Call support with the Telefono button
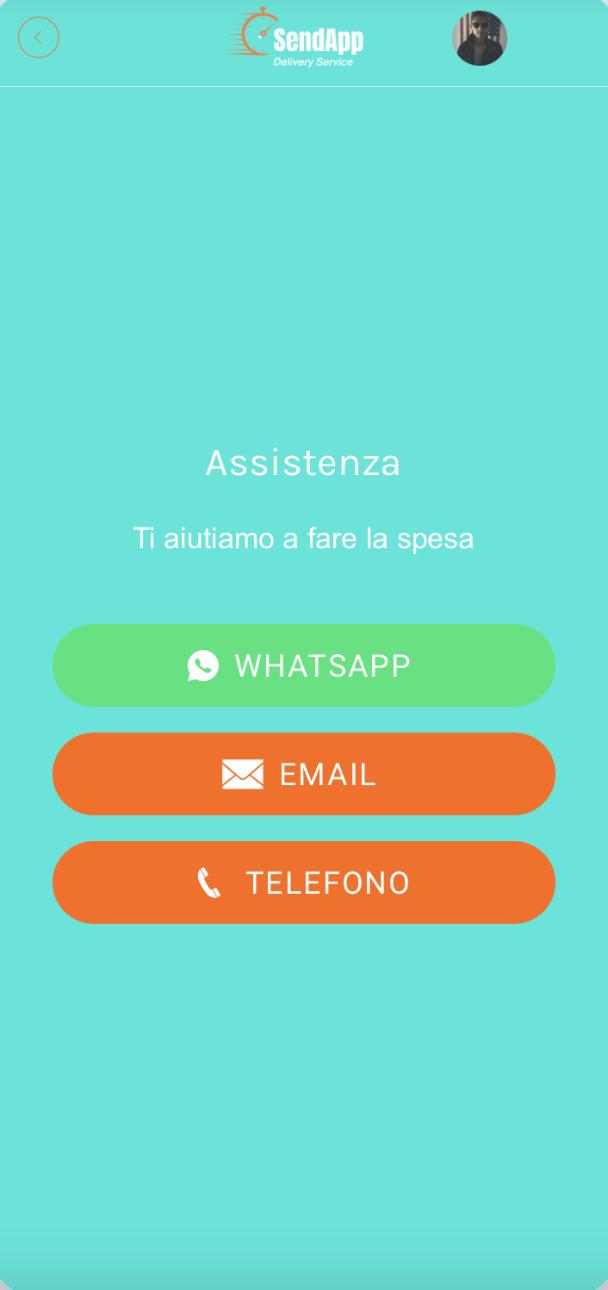This screenshot has height=1290, width=608. click(303, 882)
